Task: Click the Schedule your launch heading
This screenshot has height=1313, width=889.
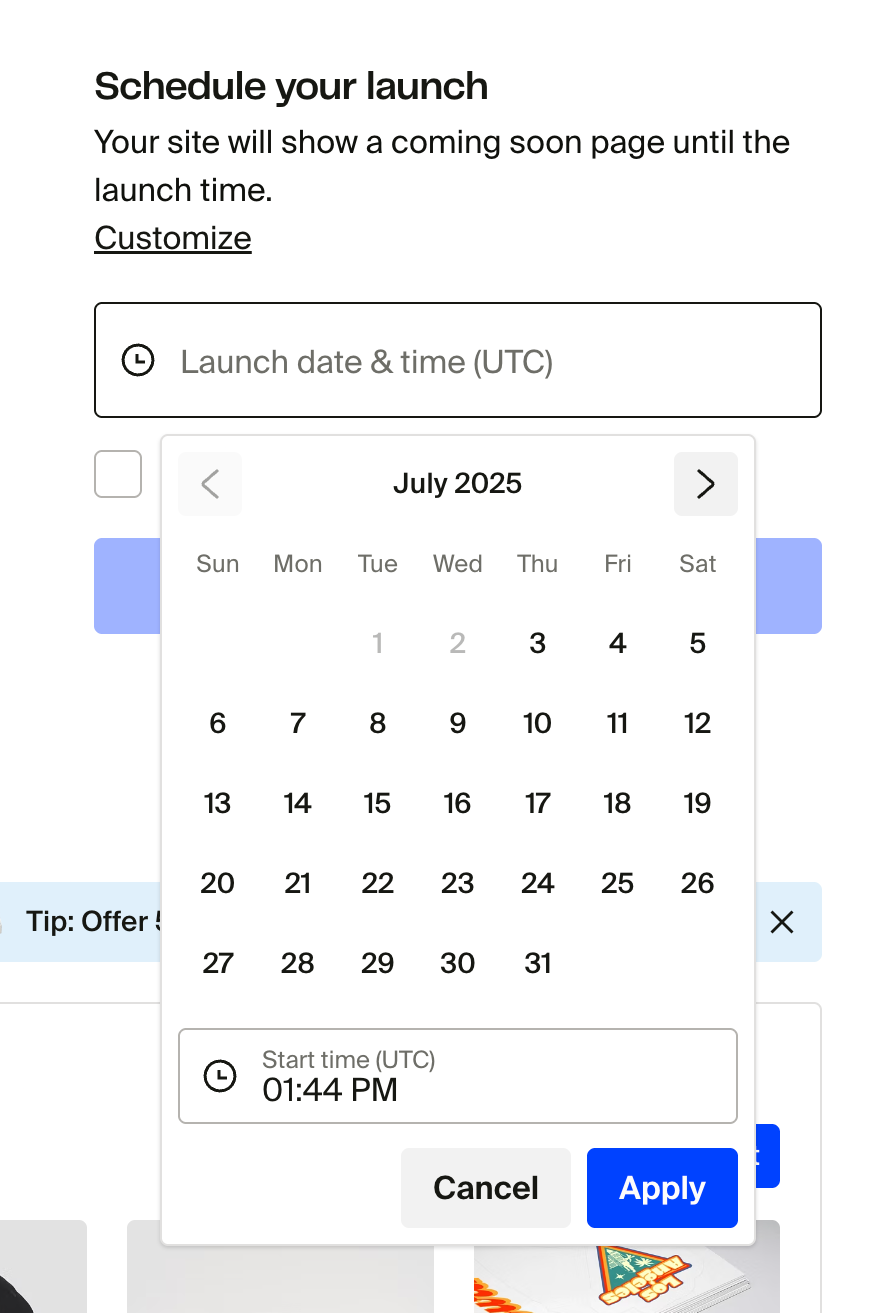Action: 290,86
